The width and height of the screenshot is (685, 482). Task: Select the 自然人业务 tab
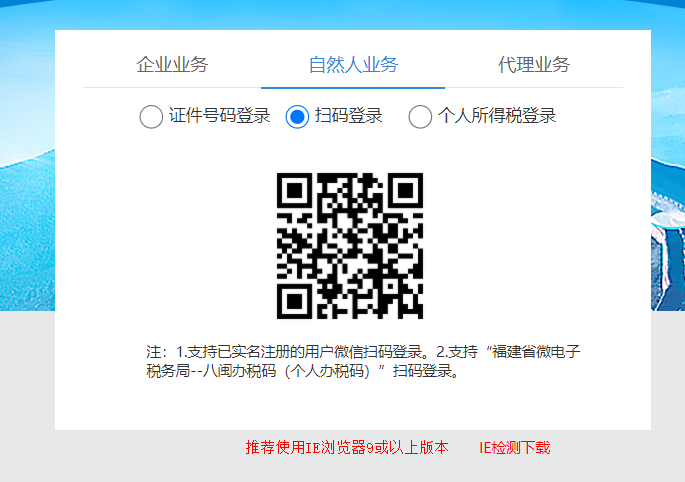click(x=353, y=65)
